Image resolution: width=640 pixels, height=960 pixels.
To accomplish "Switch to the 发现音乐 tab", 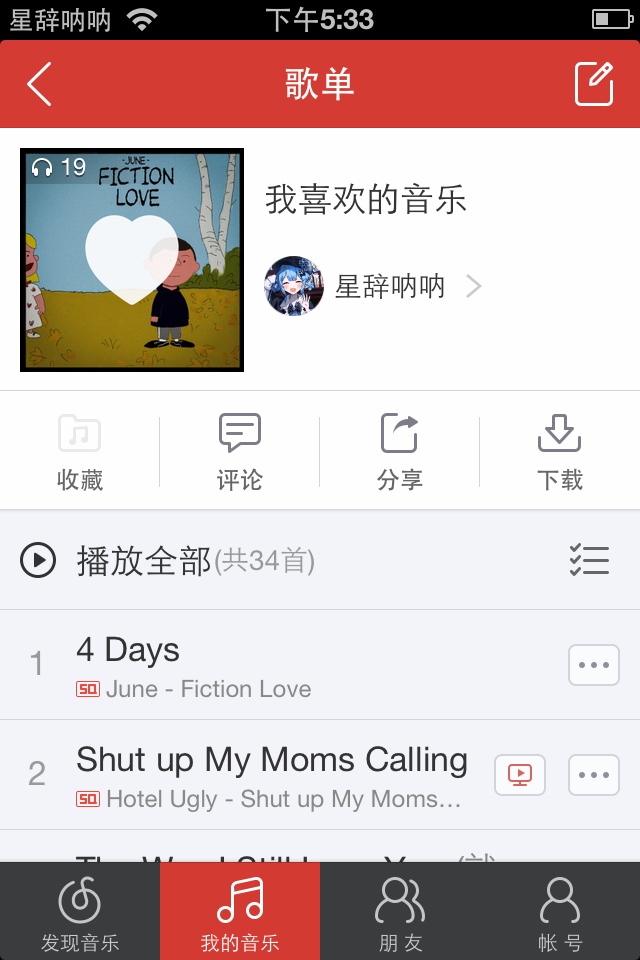I will click(80, 912).
